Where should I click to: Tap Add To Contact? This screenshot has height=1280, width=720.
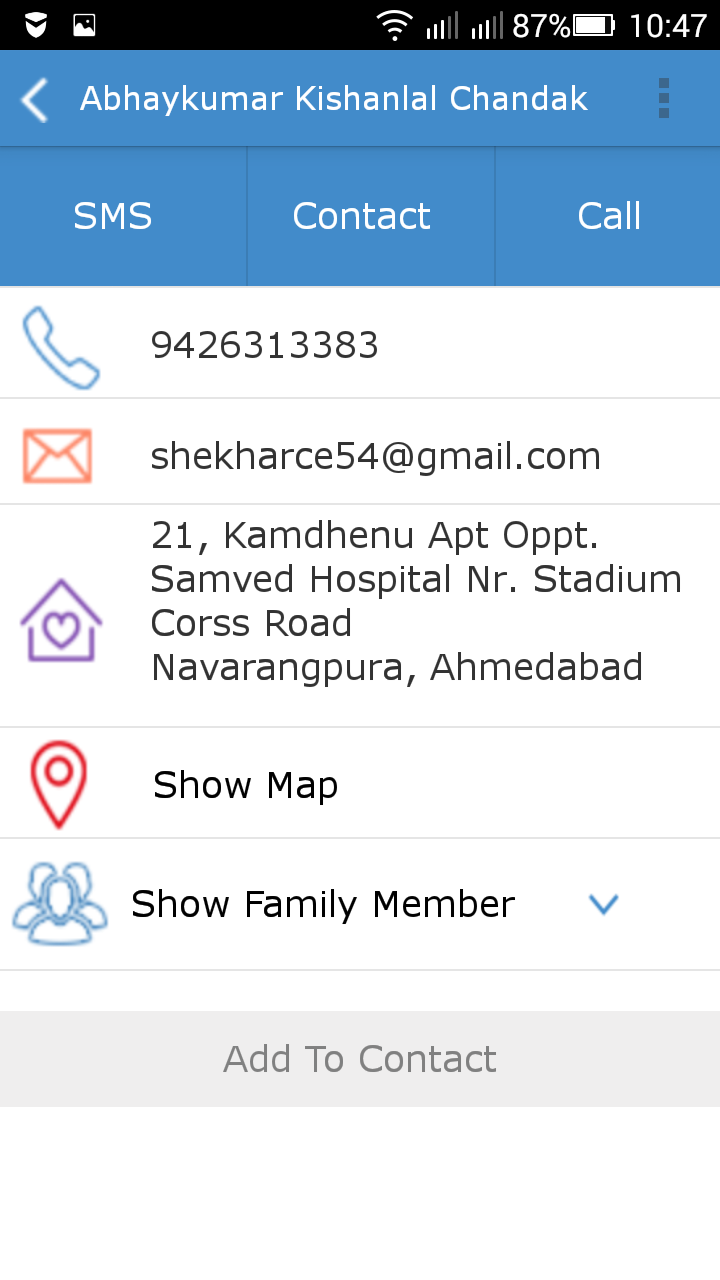(x=360, y=1059)
